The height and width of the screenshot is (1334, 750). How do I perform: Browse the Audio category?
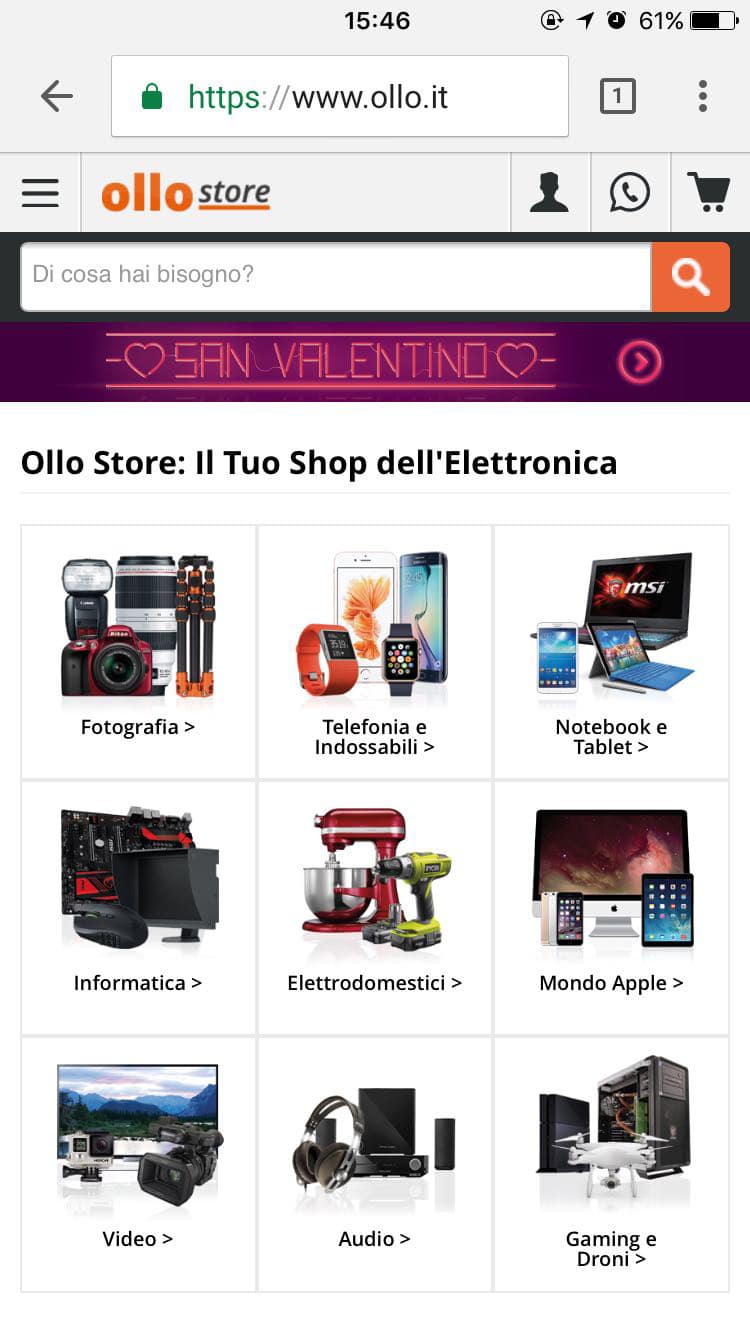point(374,1163)
